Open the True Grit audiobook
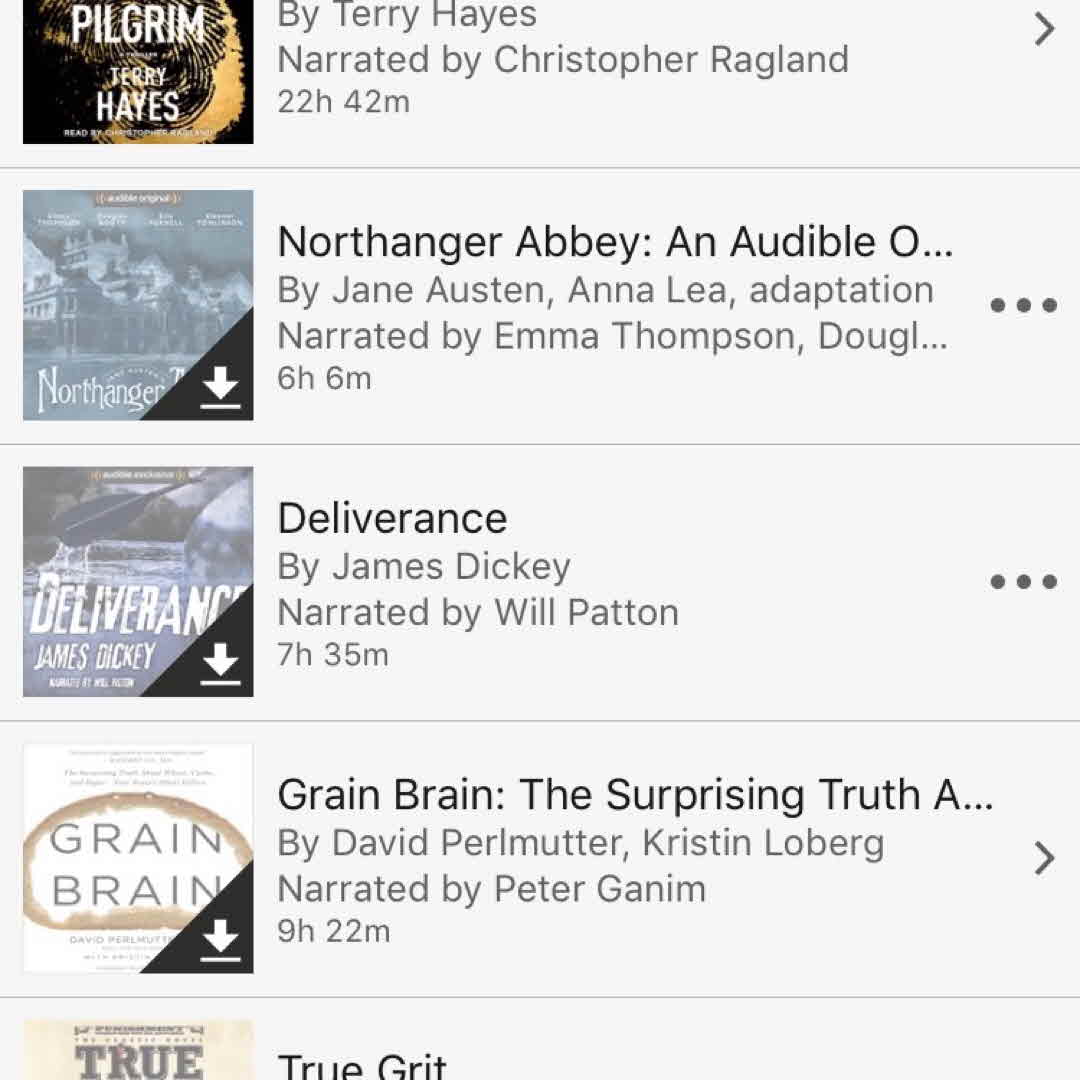Viewport: 1080px width, 1080px height. 362,1062
